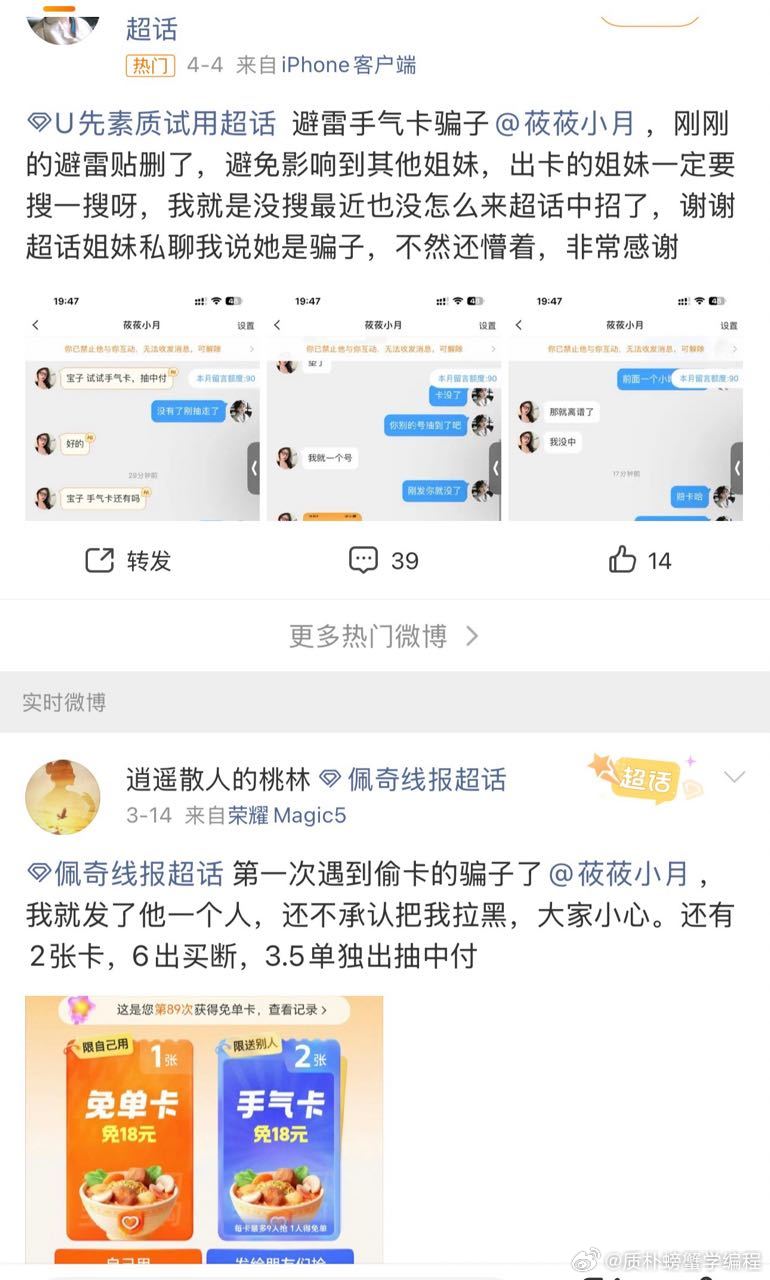Open @莜莜小月 mention in 偷卡的骗子 post
This screenshot has width=770, height=1280.
click(620, 873)
